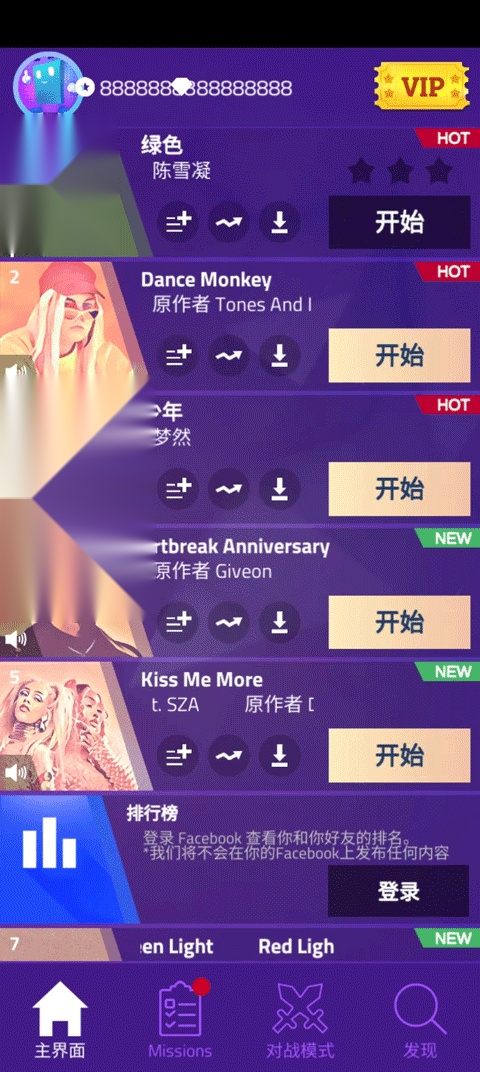This screenshot has height=1072, width=480.
Task: Add Dance Monkey to playlist
Action: point(178,356)
